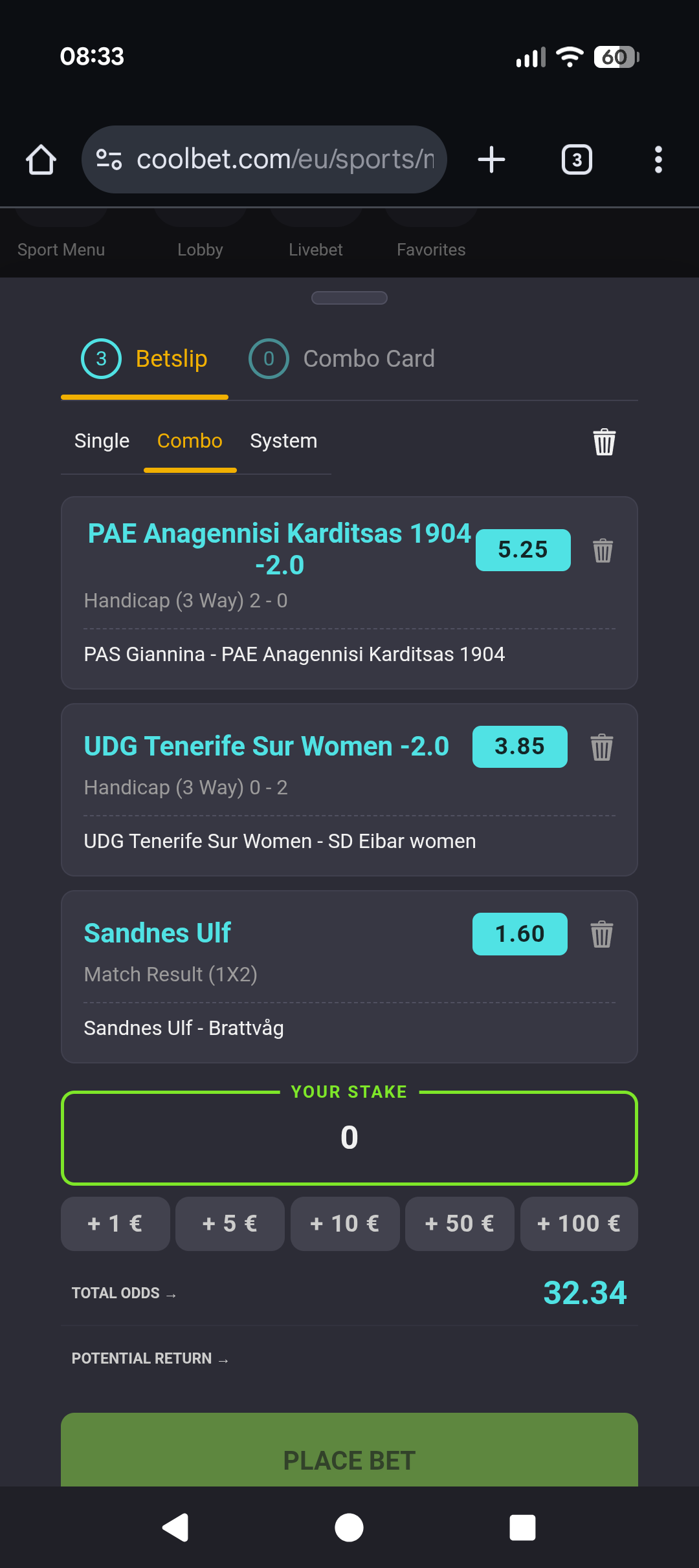
Task: Select the System bet type
Action: (x=283, y=441)
